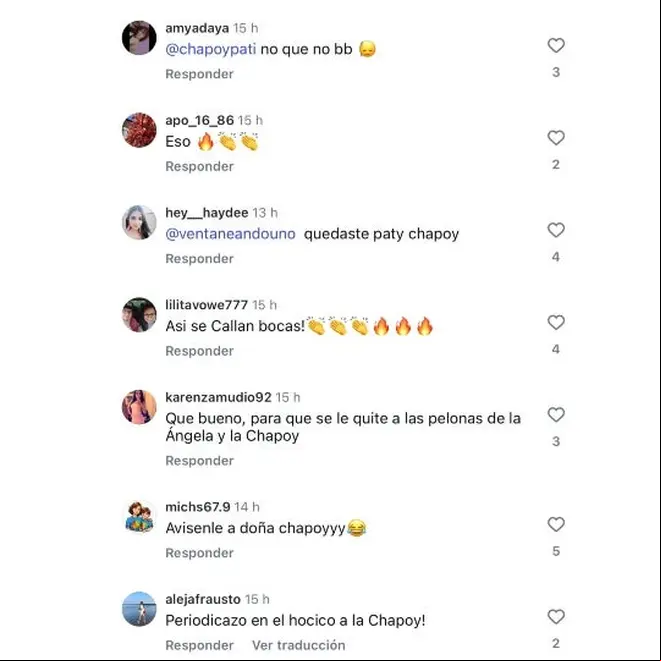Like hey__haydee's comment
Image resolution: width=661 pixels, height=661 pixels.
click(x=556, y=230)
